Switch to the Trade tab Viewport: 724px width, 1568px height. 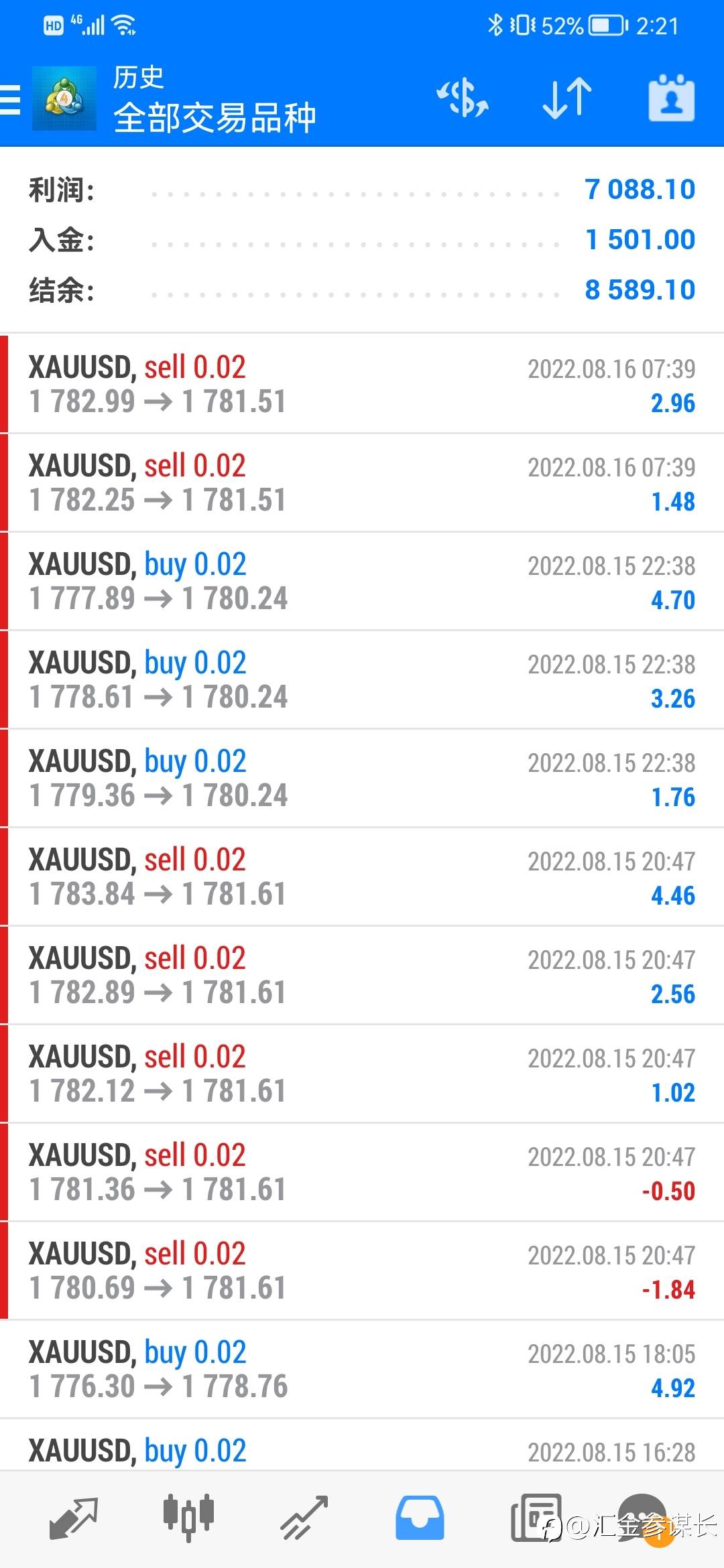click(x=304, y=1518)
